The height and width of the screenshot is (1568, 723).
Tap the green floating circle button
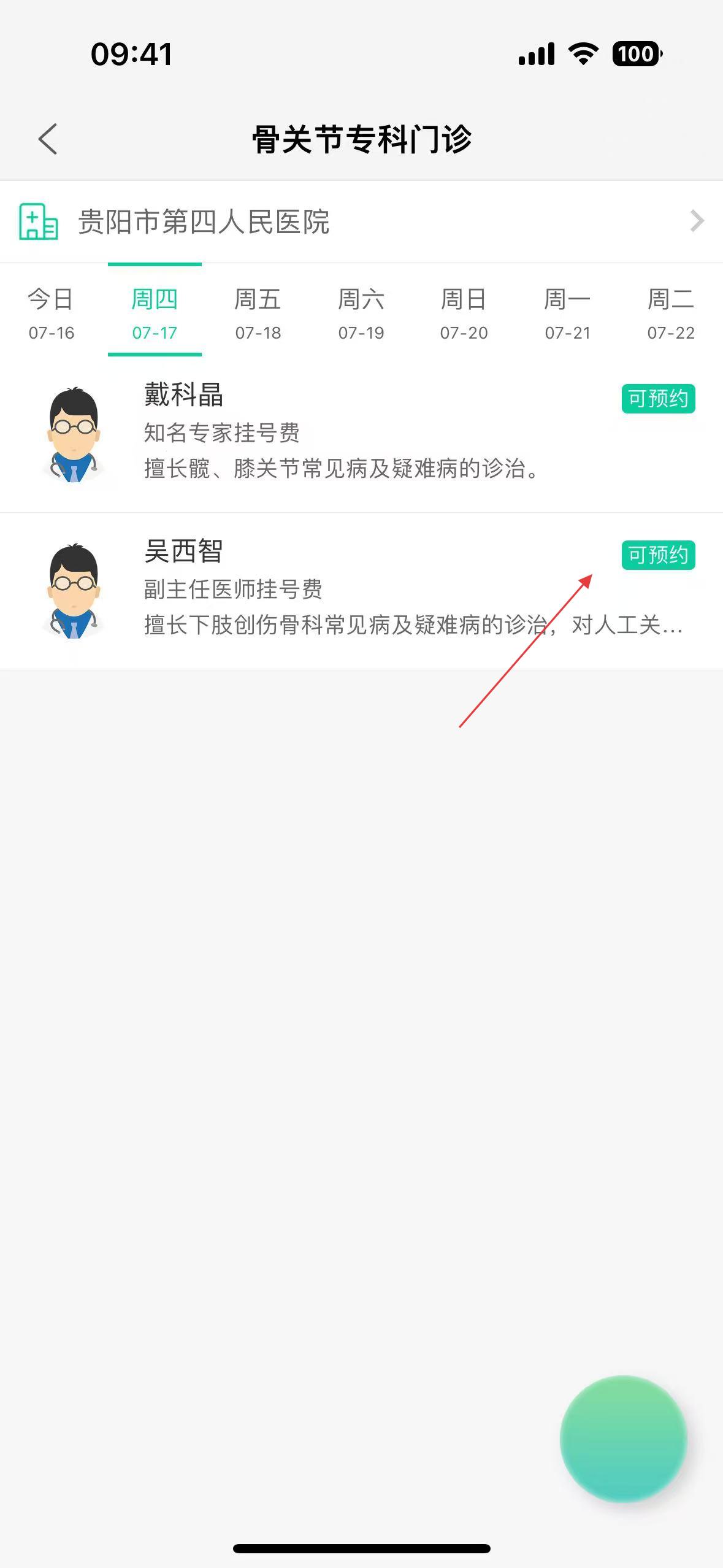click(623, 1439)
